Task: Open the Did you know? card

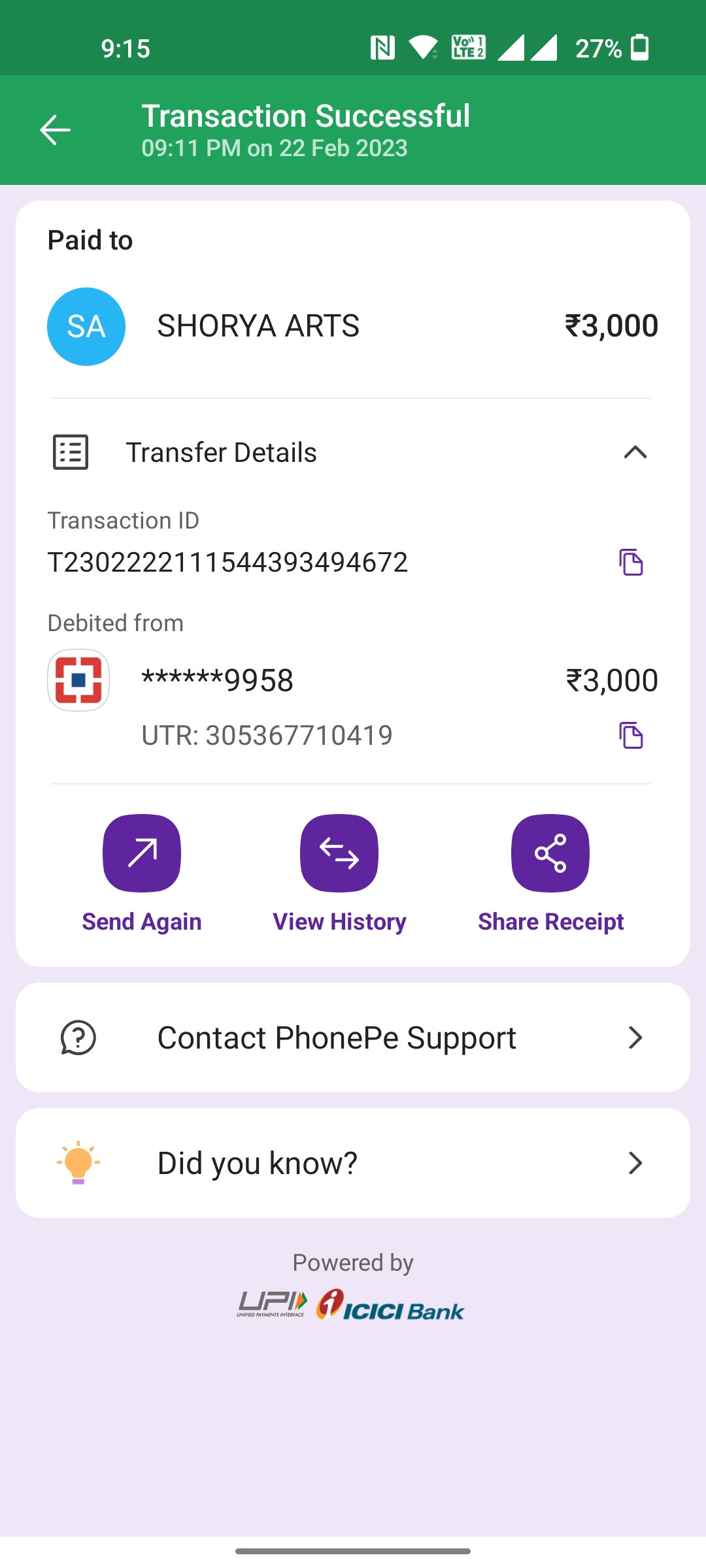Action: pos(353,1163)
